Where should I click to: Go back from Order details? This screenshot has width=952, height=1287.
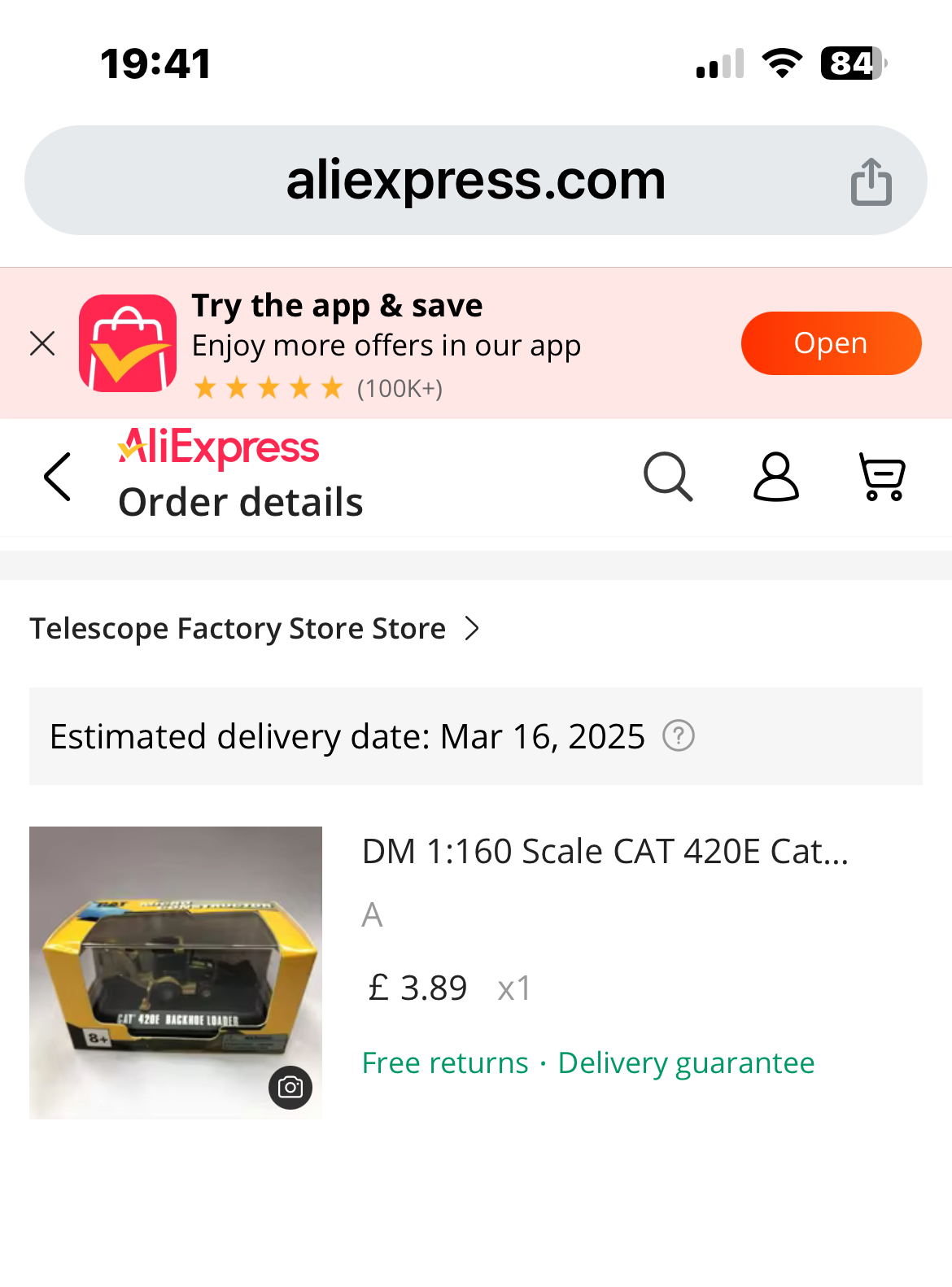58,477
